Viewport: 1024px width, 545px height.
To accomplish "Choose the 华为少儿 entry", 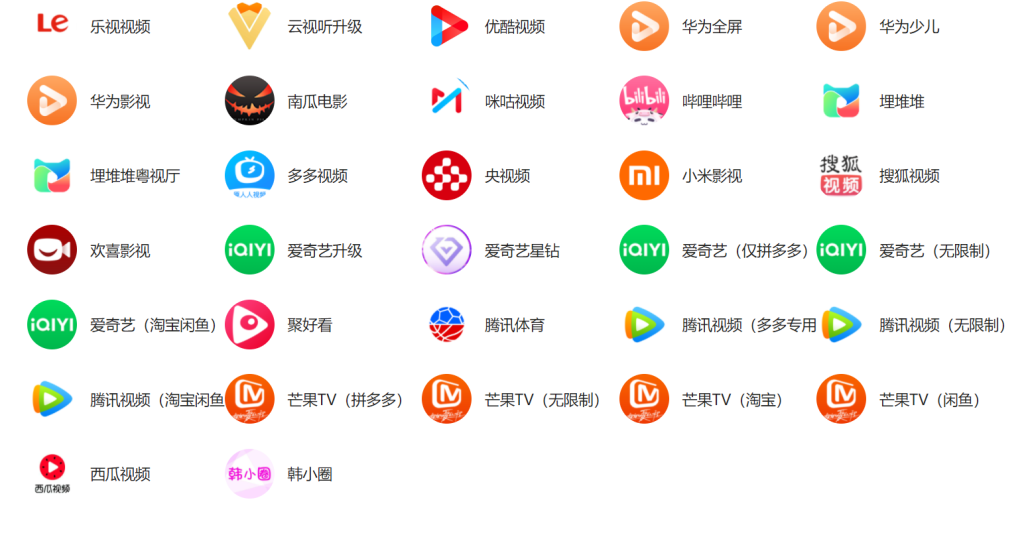I will pos(909,27).
